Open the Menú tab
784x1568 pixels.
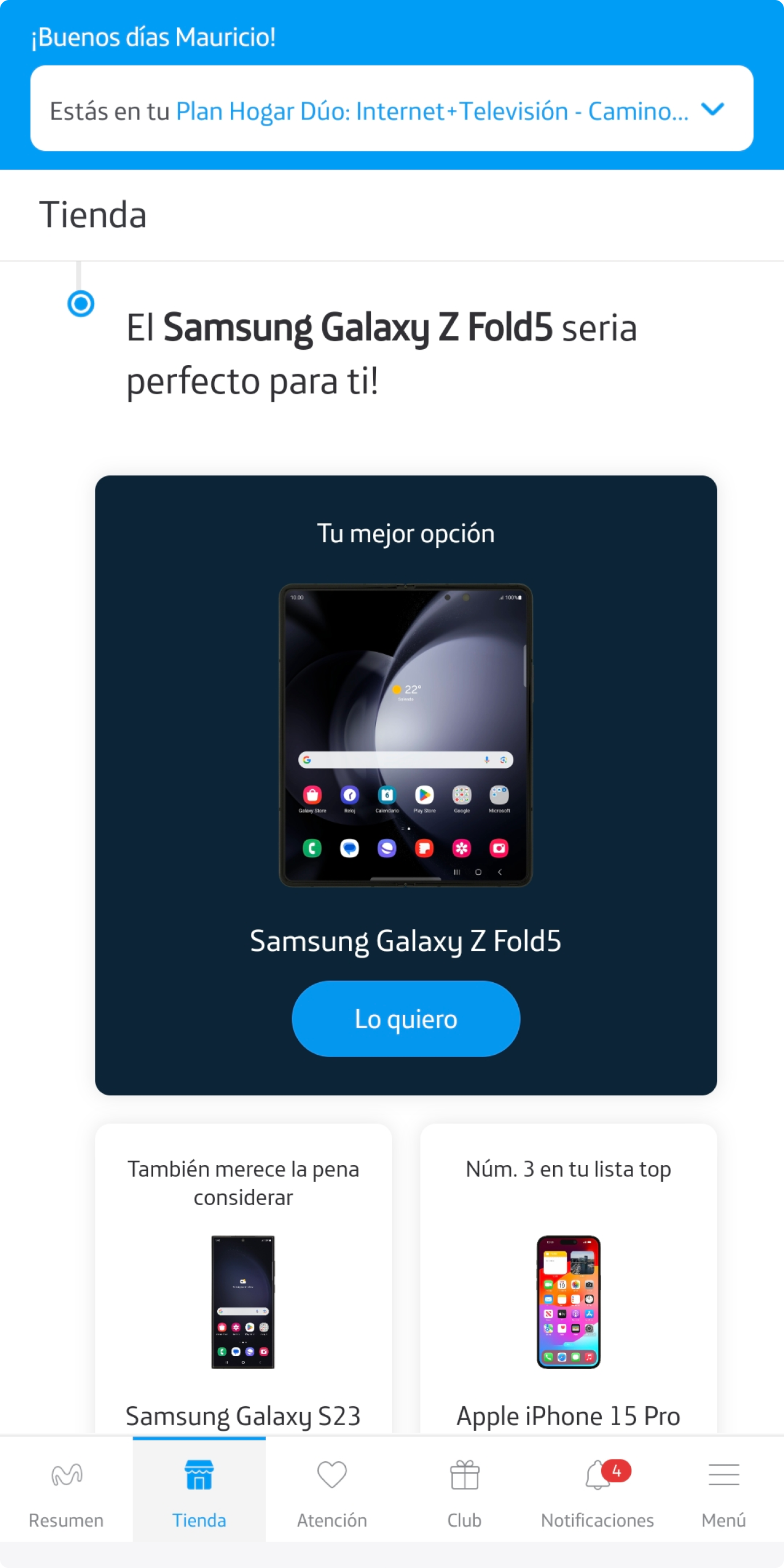coord(723,1490)
